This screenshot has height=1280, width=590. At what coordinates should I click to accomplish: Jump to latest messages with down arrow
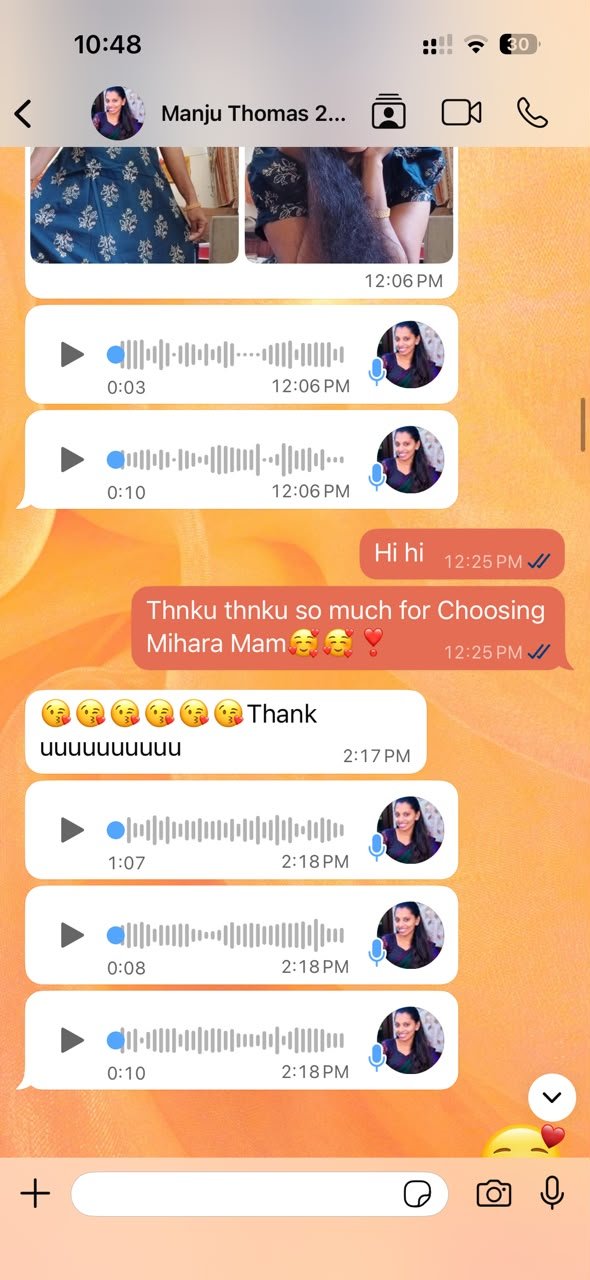pyautogui.click(x=552, y=1097)
